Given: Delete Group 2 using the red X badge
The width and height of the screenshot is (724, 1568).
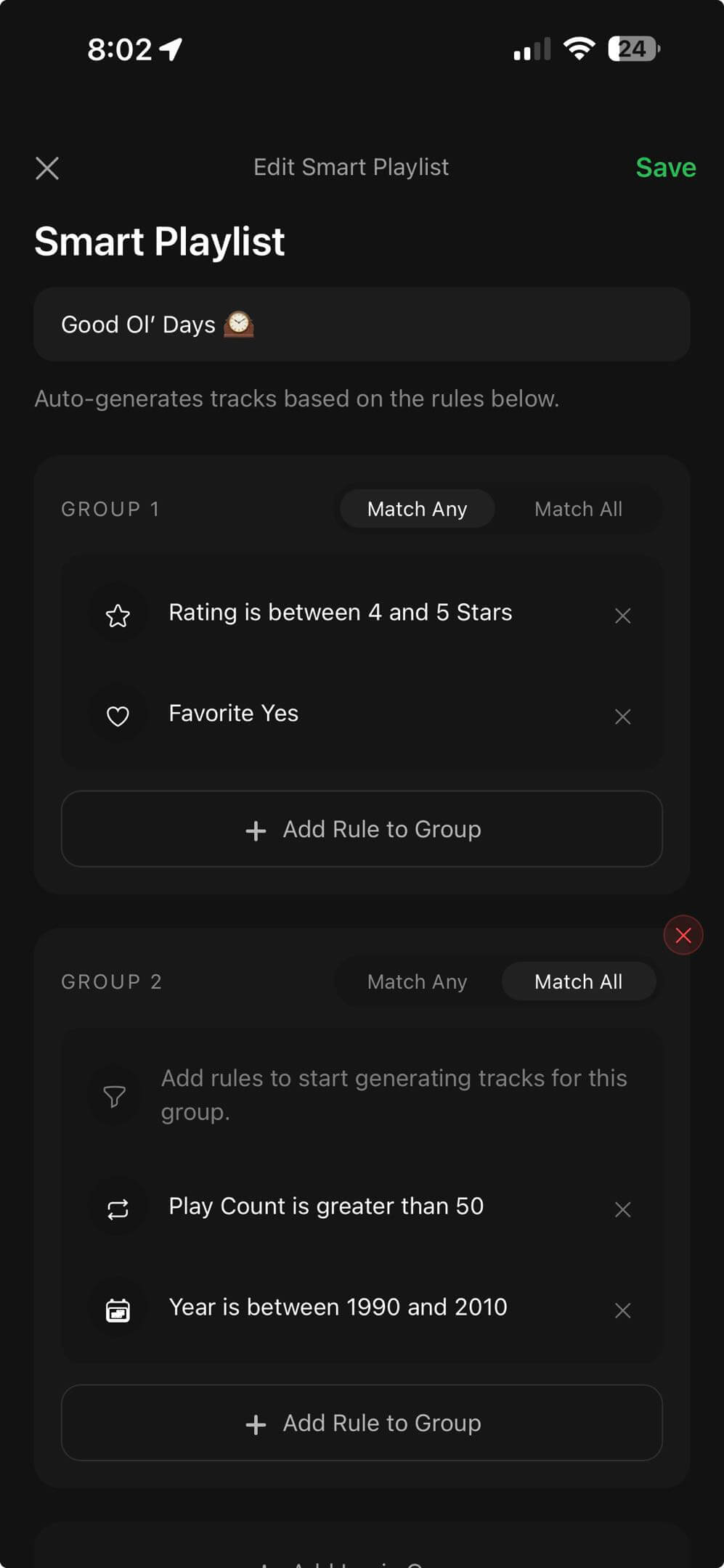Looking at the screenshot, I should coord(683,935).
